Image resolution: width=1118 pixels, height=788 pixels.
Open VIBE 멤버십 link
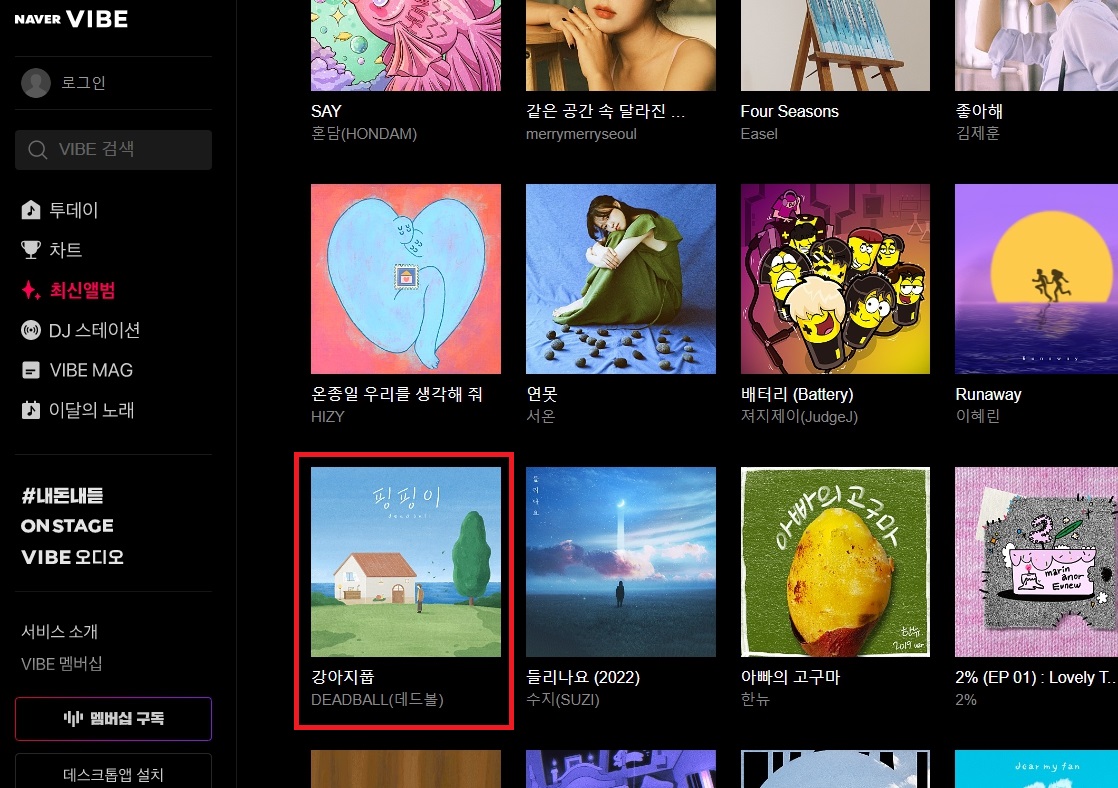pos(61,664)
